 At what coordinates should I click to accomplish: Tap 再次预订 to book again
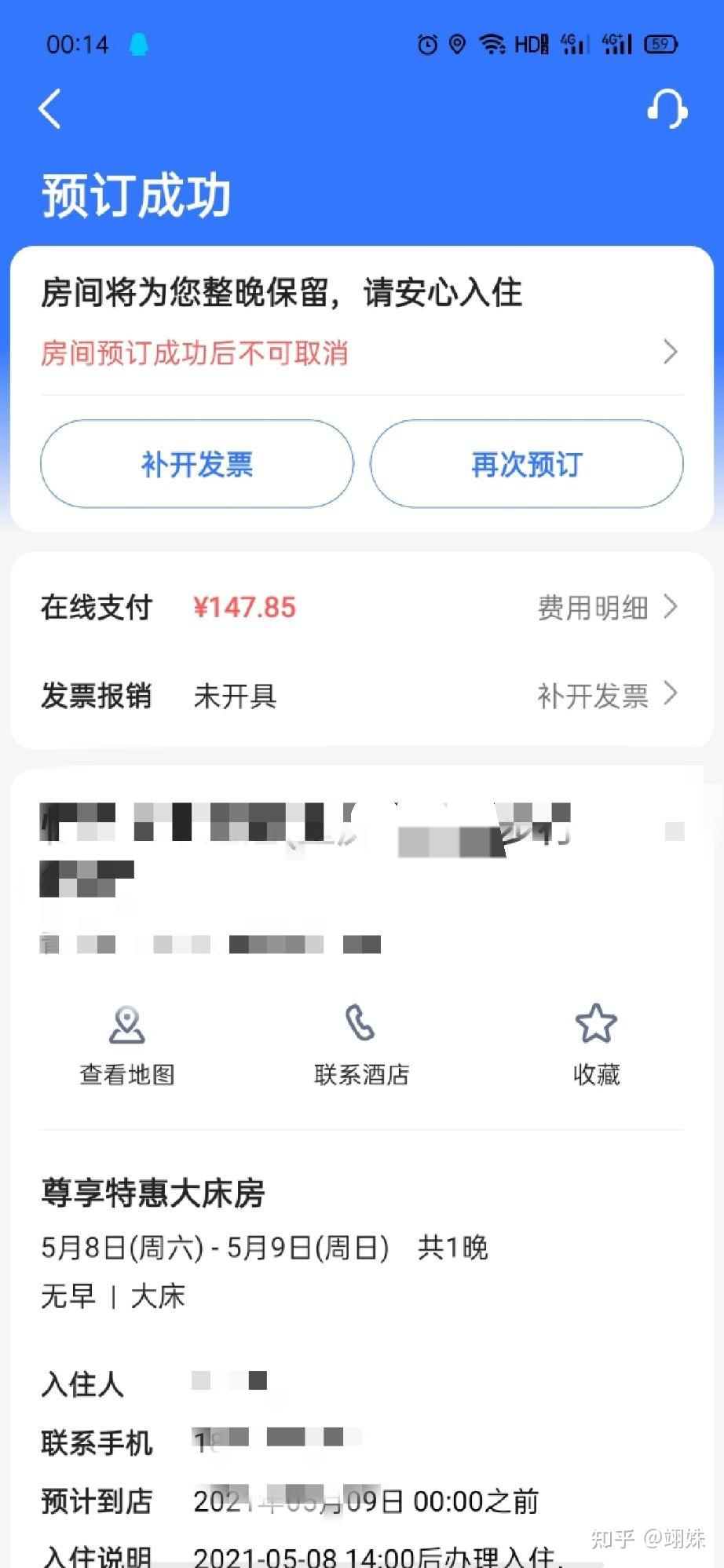(x=526, y=464)
